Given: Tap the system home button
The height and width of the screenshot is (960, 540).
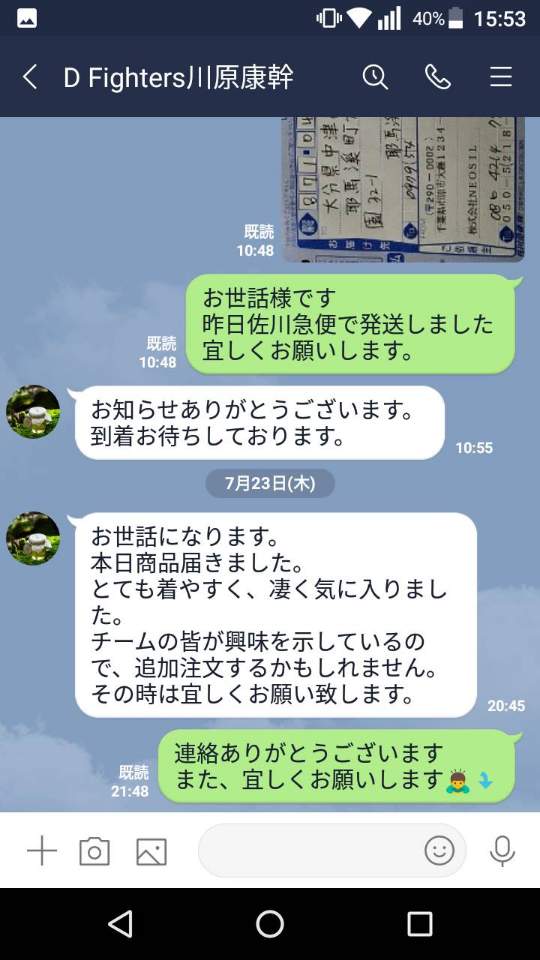Looking at the screenshot, I should point(269,924).
